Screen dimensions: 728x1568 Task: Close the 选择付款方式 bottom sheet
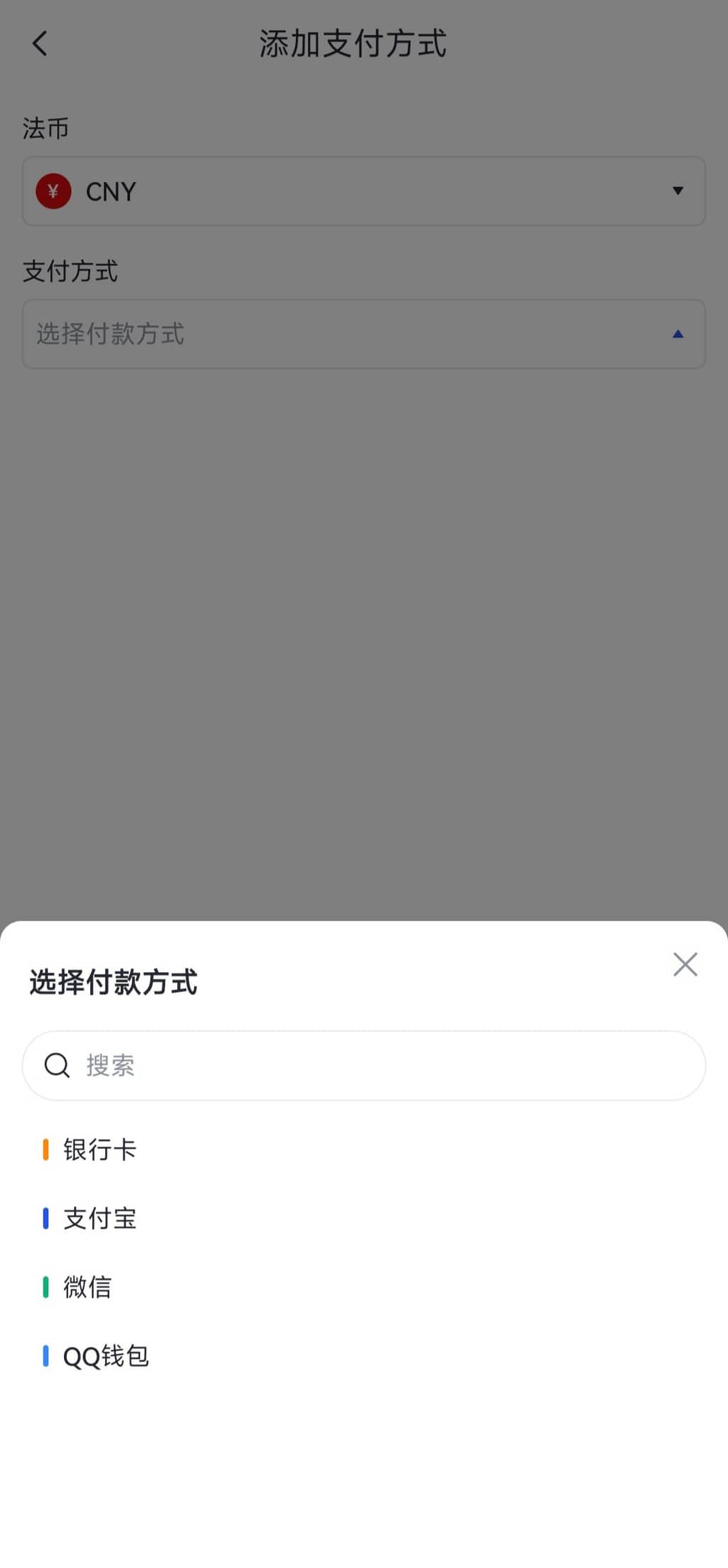[685, 964]
